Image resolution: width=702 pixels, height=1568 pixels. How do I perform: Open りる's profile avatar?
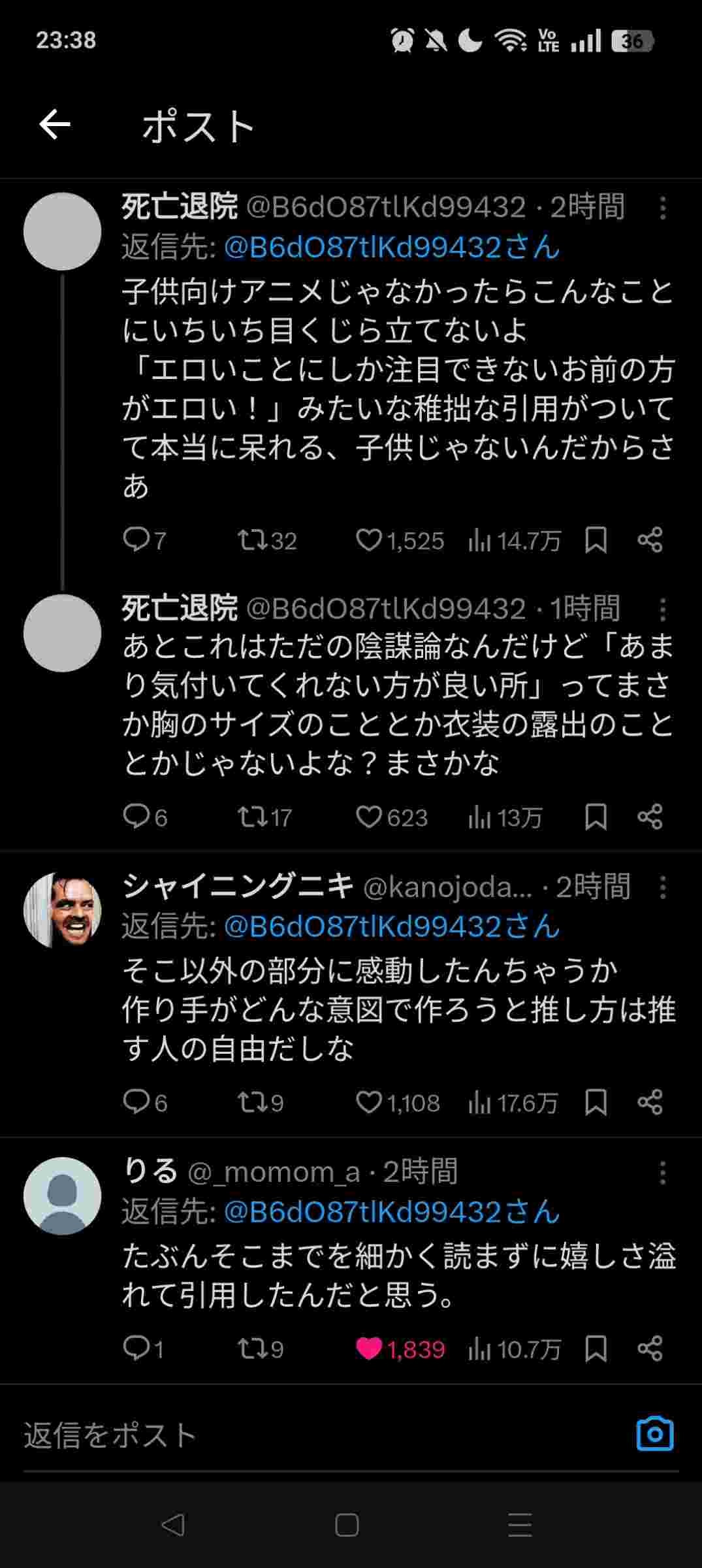tap(63, 1196)
